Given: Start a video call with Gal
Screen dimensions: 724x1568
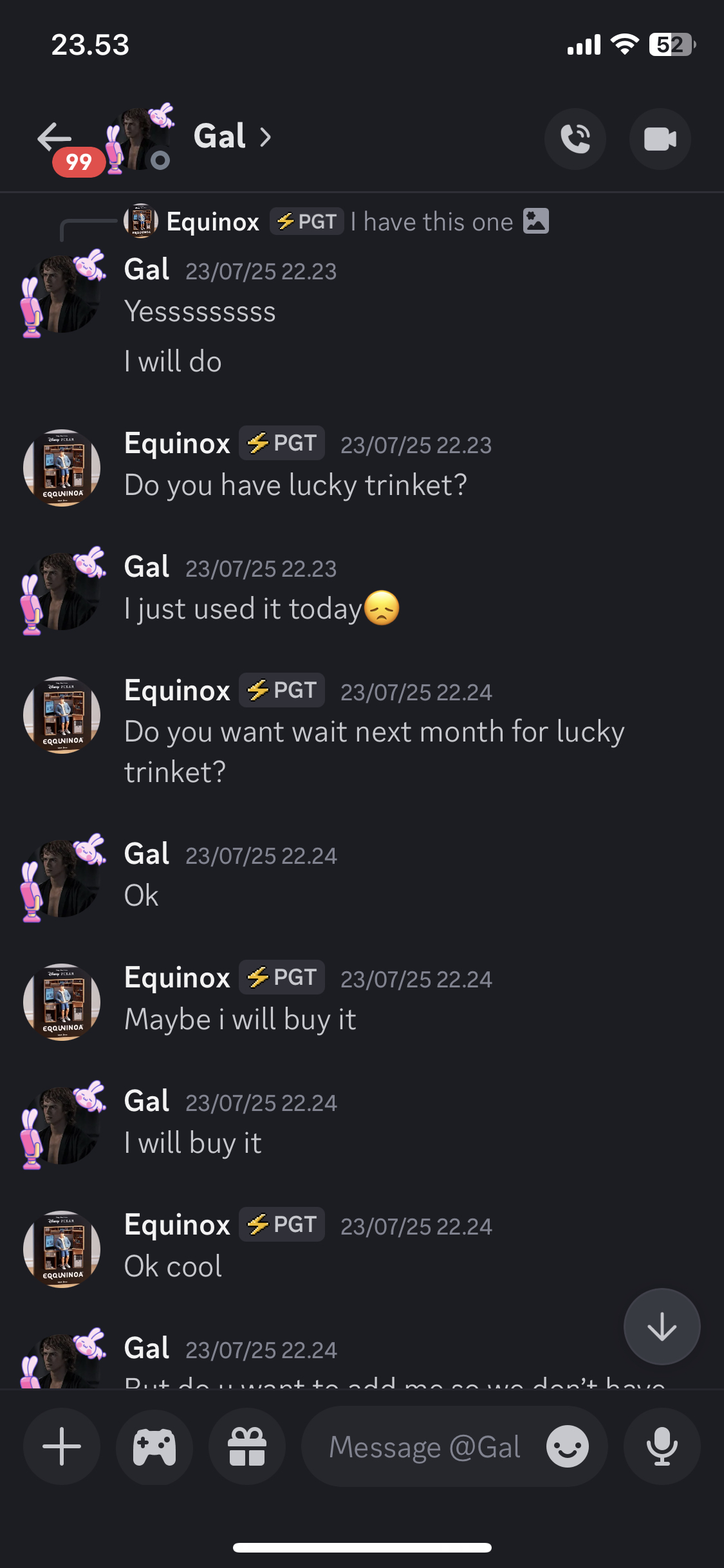Looking at the screenshot, I should point(660,139).
